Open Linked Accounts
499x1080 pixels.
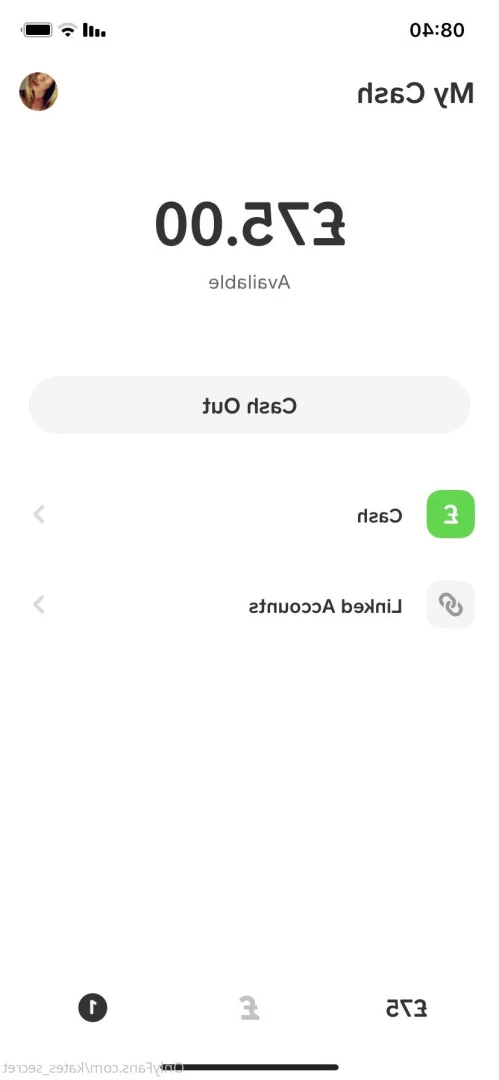[250, 605]
